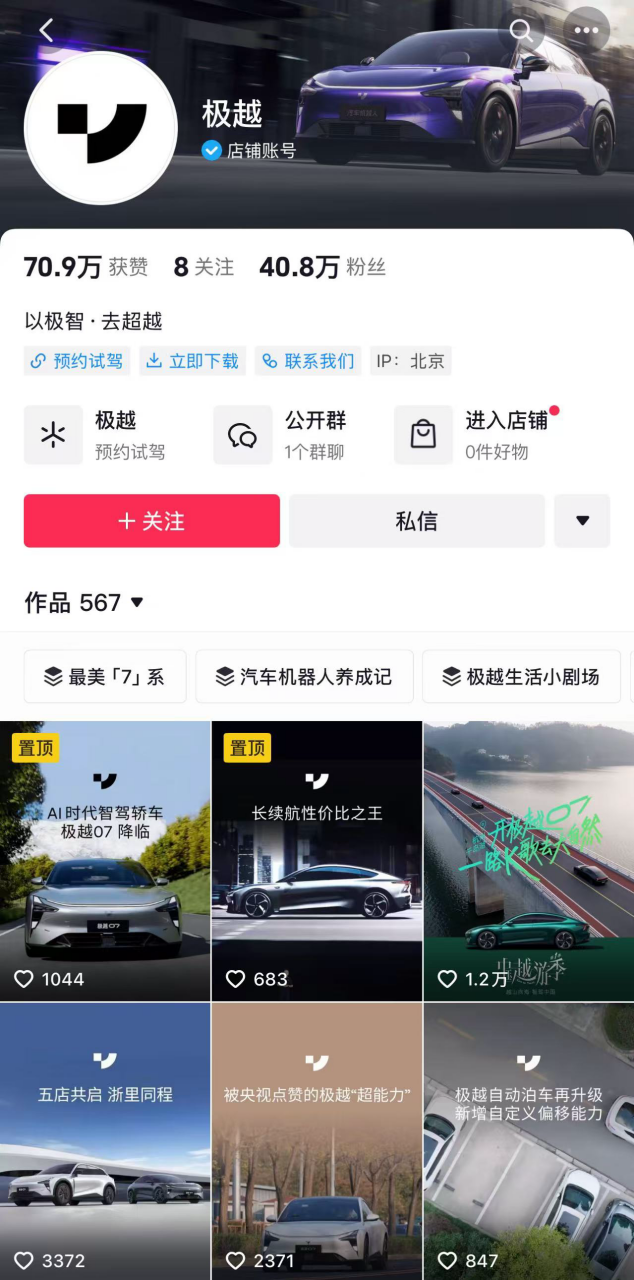Select the 汽车机器人养成记 collection chip
Image resolution: width=634 pixels, height=1280 pixels.
304,677
